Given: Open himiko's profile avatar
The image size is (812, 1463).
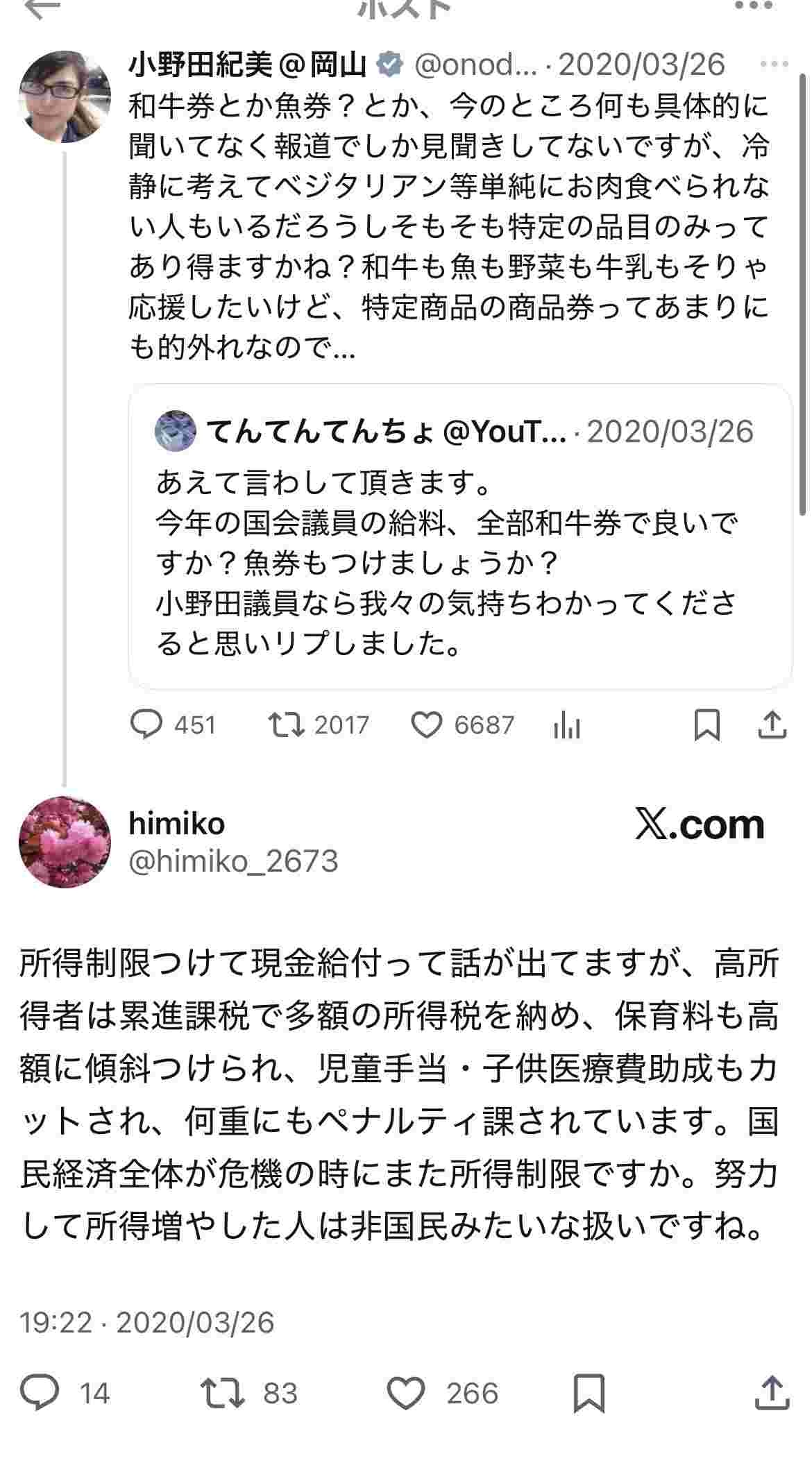Looking at the screenshot, I should pos(64,842).
